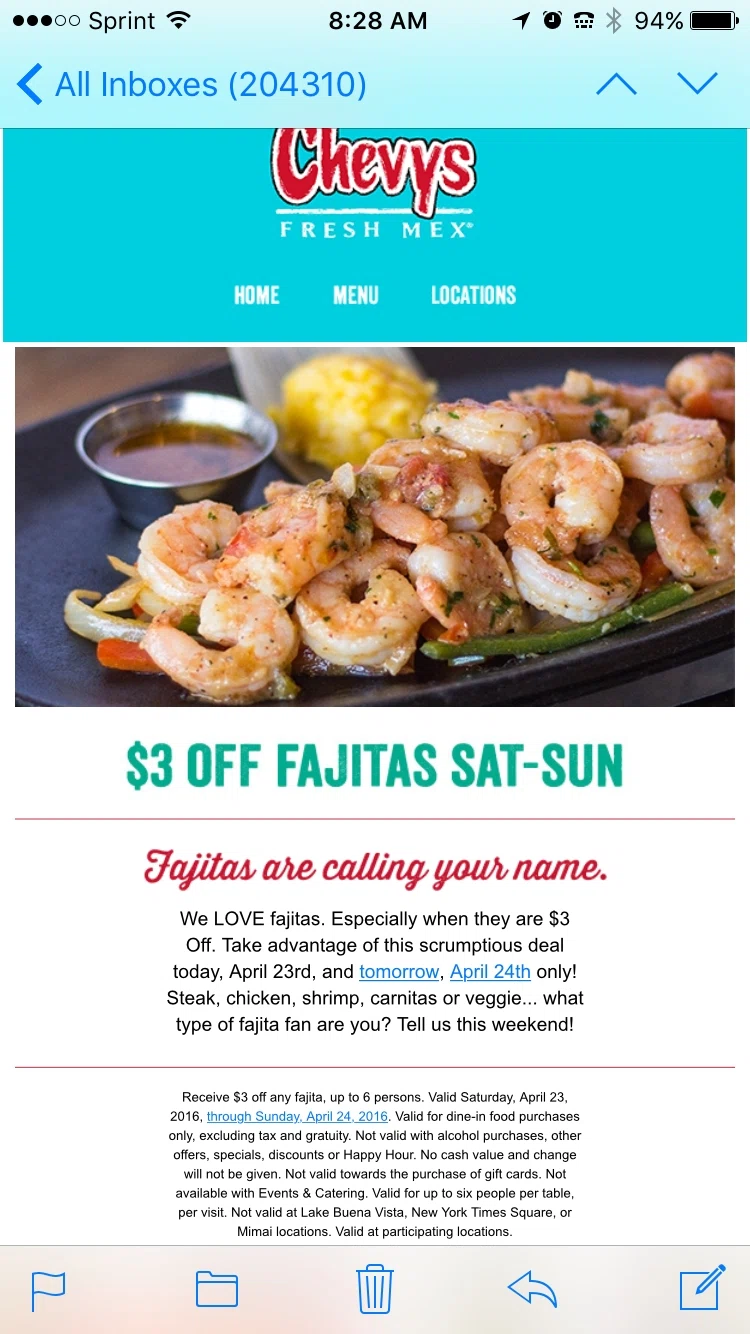Tap the underlined 'tomorrow' date link
The width and height of the screenshot is (750, 1334).
(399, 972)
